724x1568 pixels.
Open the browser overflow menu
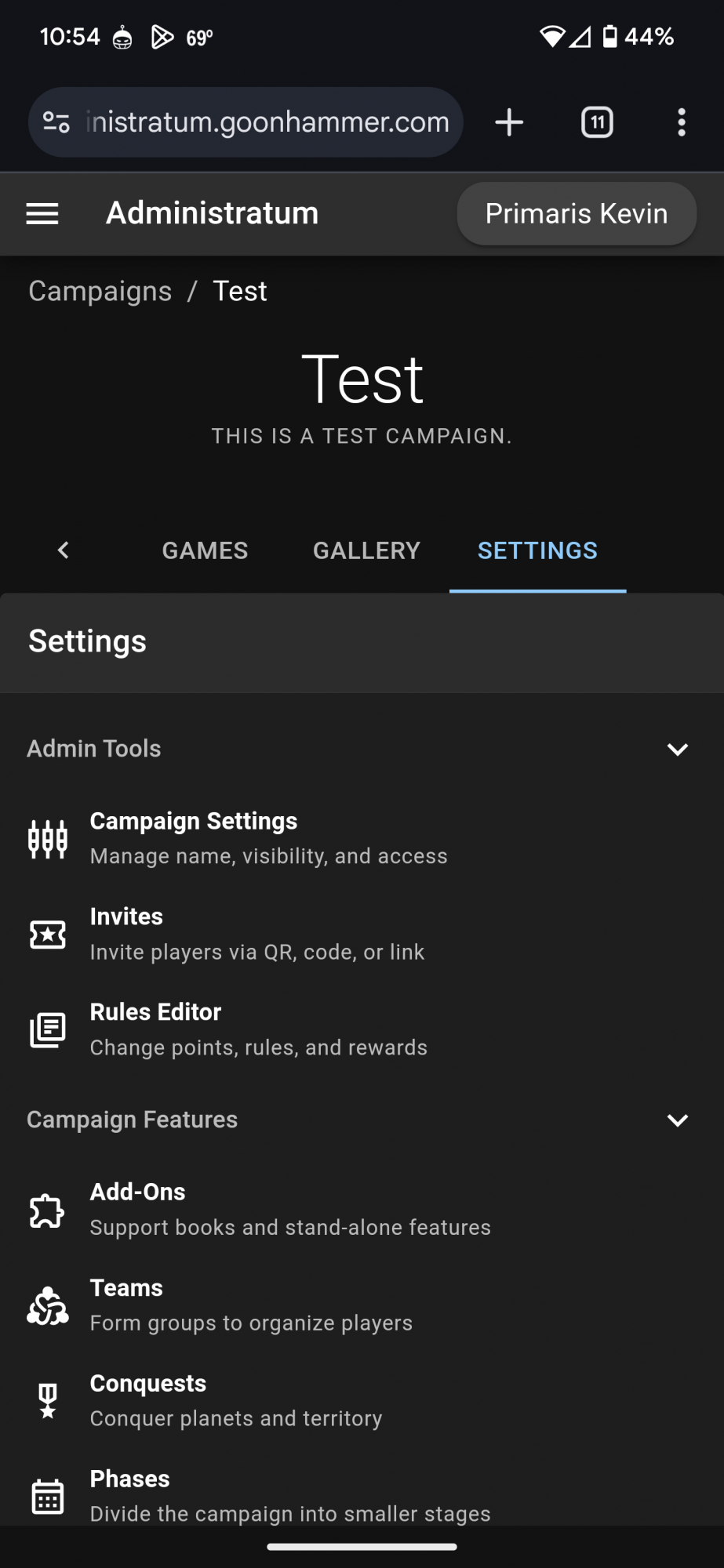(681, 122)
